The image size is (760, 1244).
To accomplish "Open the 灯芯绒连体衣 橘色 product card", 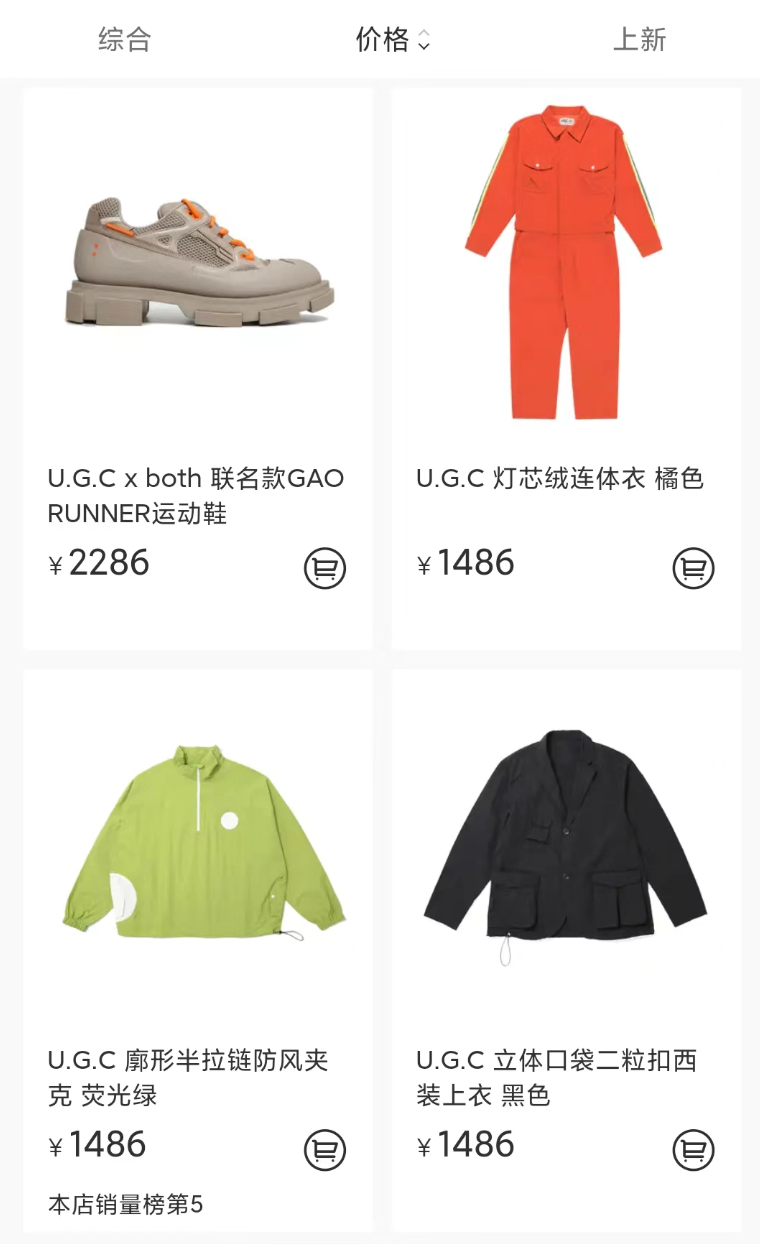I will tap(566, 369).
